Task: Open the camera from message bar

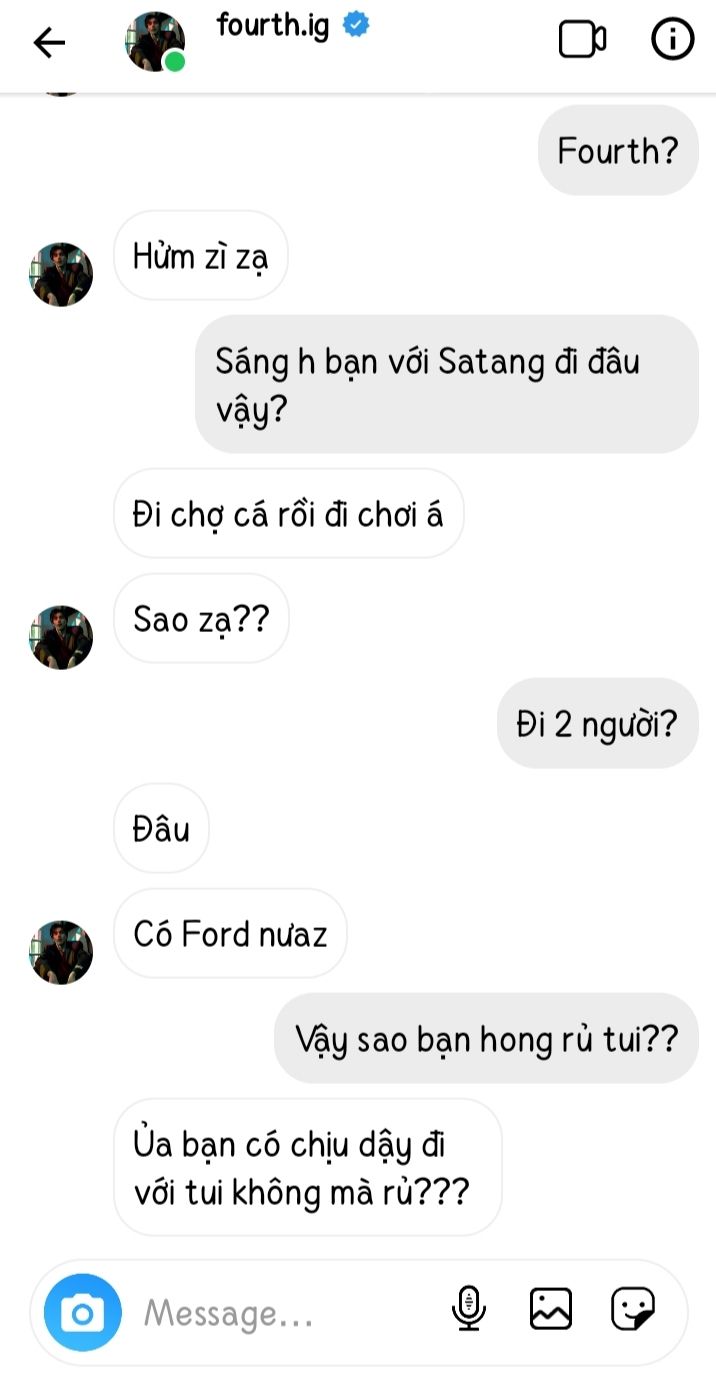Action: click(x=82, y=1312)
